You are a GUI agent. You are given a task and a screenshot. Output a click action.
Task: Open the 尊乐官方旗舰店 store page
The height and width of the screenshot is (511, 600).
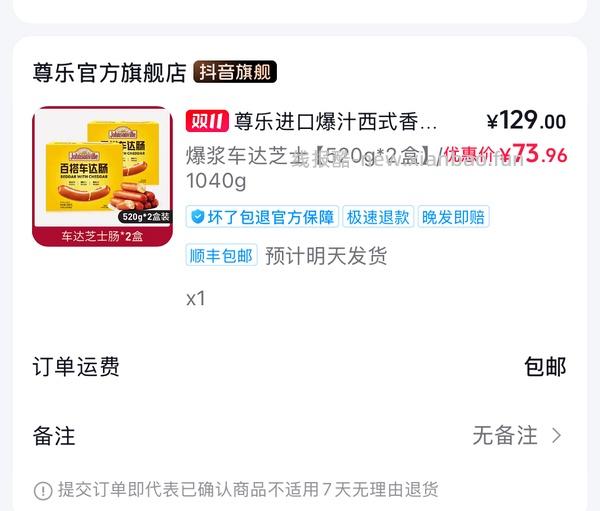(x=110, y=72)
